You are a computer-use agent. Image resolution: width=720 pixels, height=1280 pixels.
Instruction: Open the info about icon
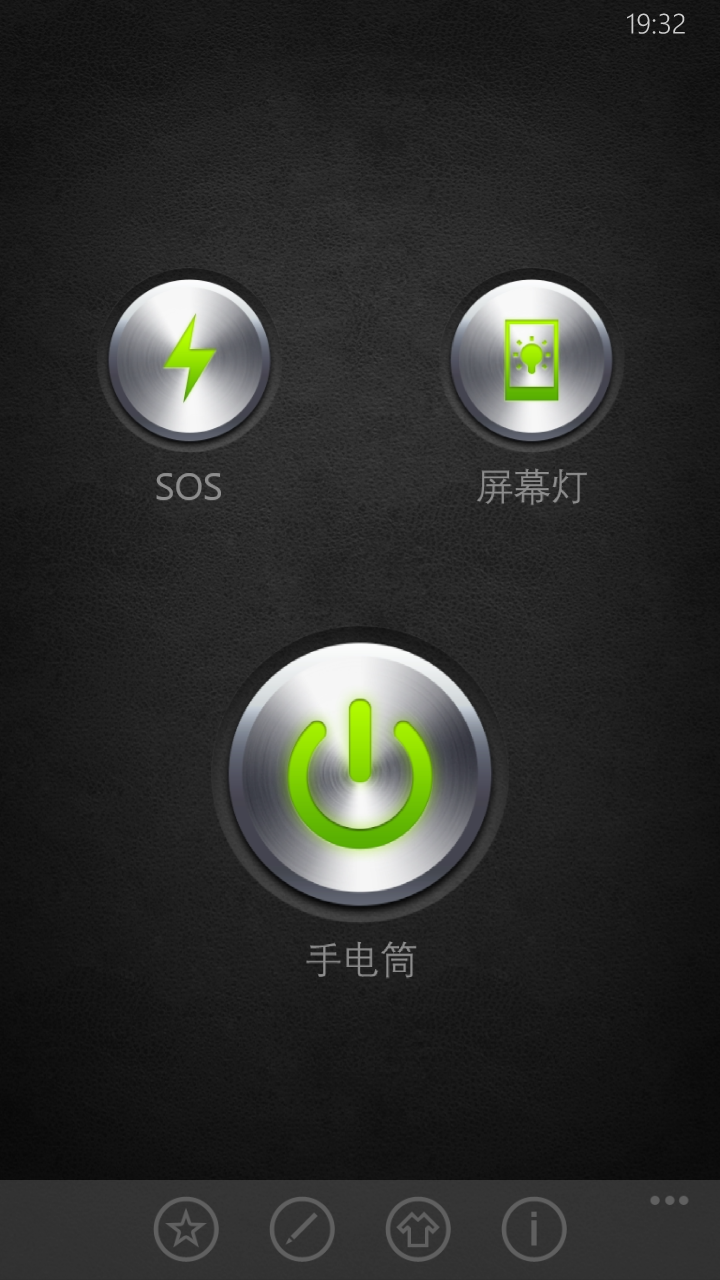(x=534, y=1229)
